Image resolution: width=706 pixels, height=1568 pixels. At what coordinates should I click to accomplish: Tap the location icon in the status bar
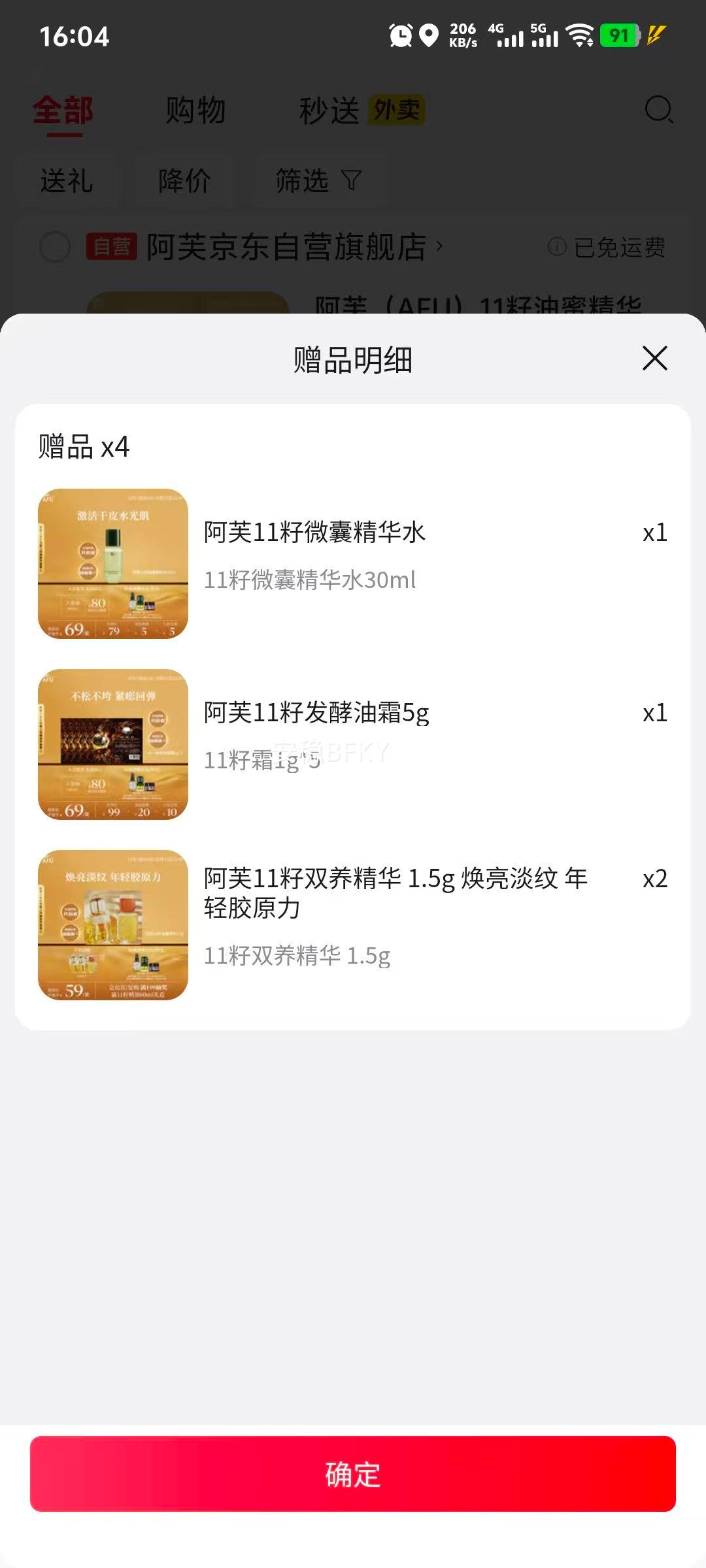coord(429,34)
